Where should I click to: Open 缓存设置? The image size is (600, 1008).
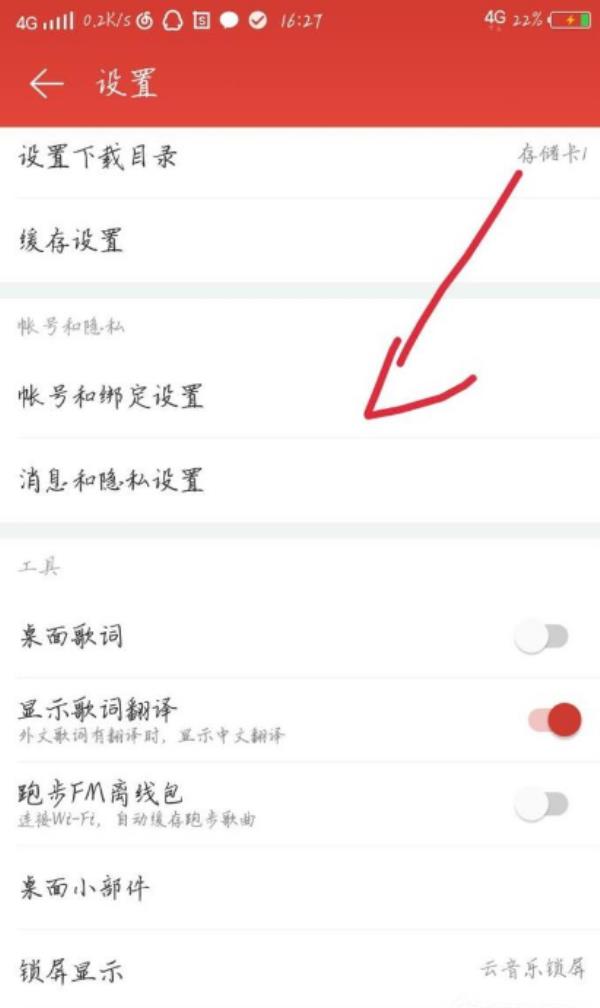pos(300,240)
